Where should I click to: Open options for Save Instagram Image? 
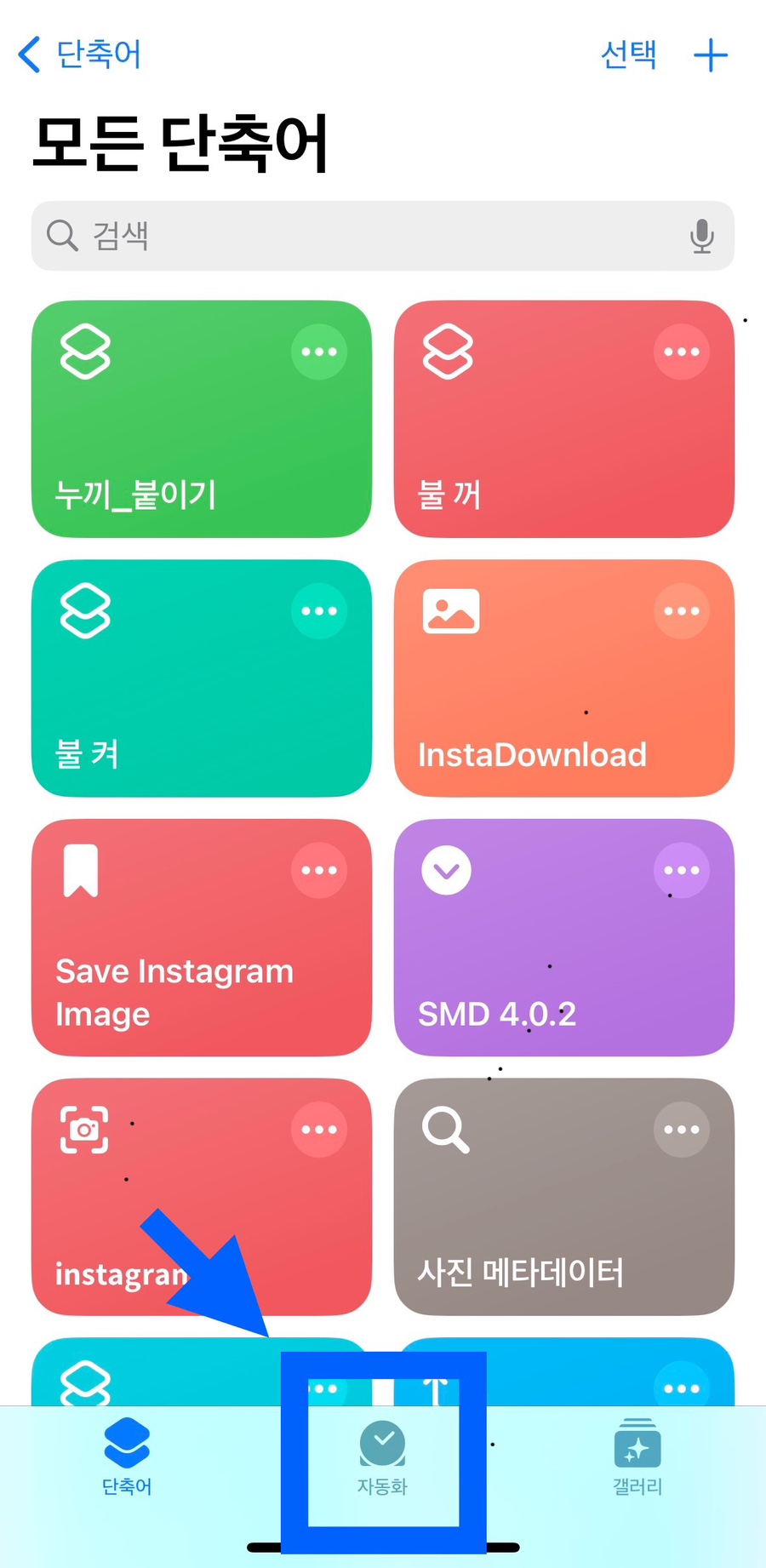(x=319, y=870)
